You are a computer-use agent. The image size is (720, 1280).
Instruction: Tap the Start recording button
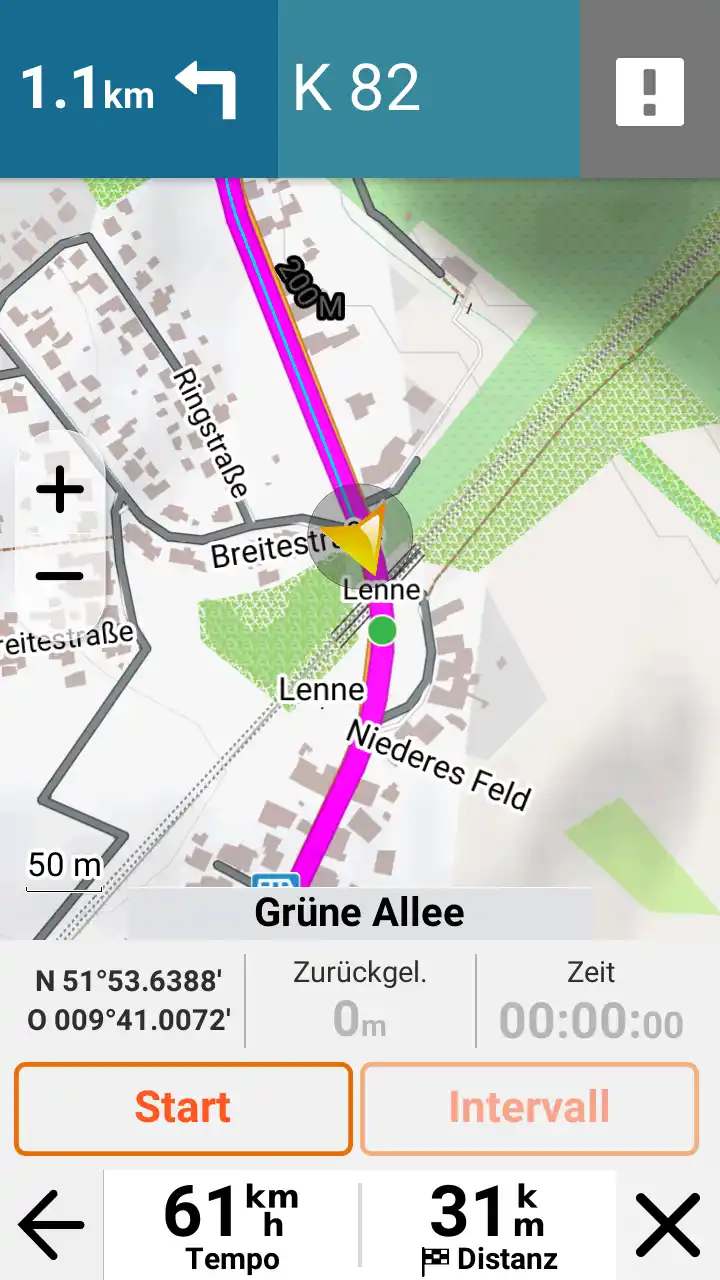coord(183,1108)
